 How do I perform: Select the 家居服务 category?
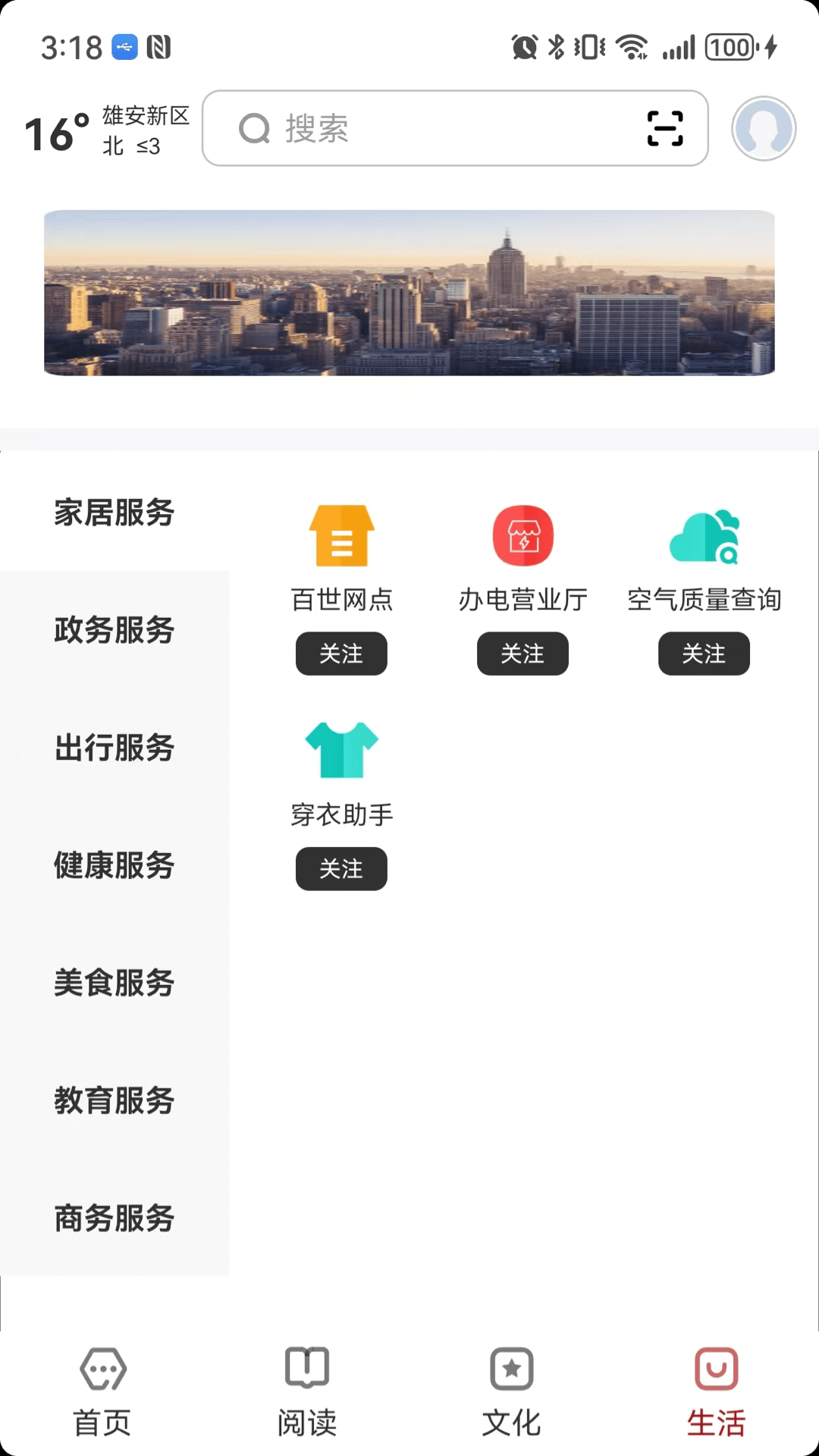tap(115, 513)
